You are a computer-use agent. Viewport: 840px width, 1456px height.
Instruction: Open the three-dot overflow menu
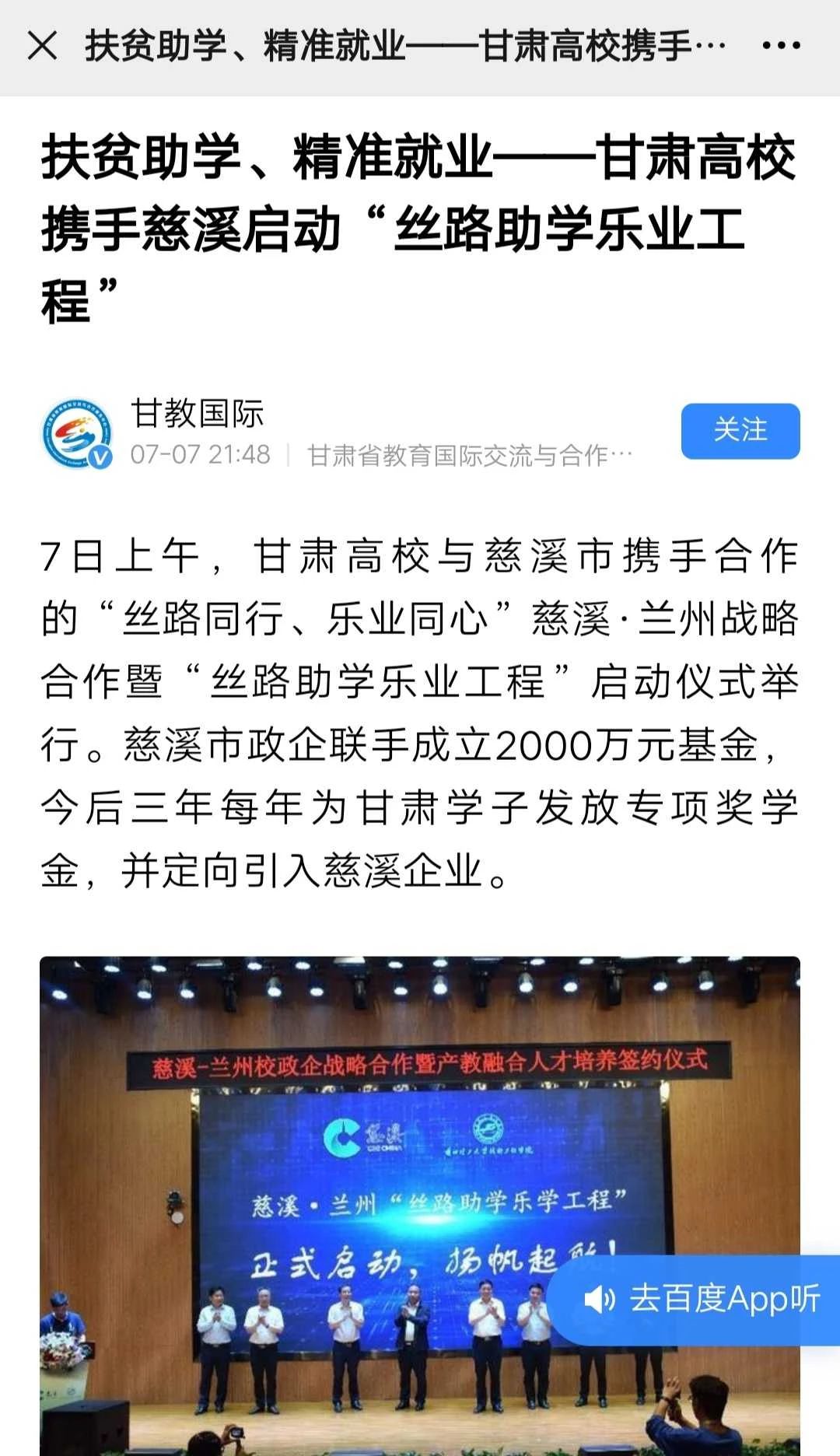(781, 46)
